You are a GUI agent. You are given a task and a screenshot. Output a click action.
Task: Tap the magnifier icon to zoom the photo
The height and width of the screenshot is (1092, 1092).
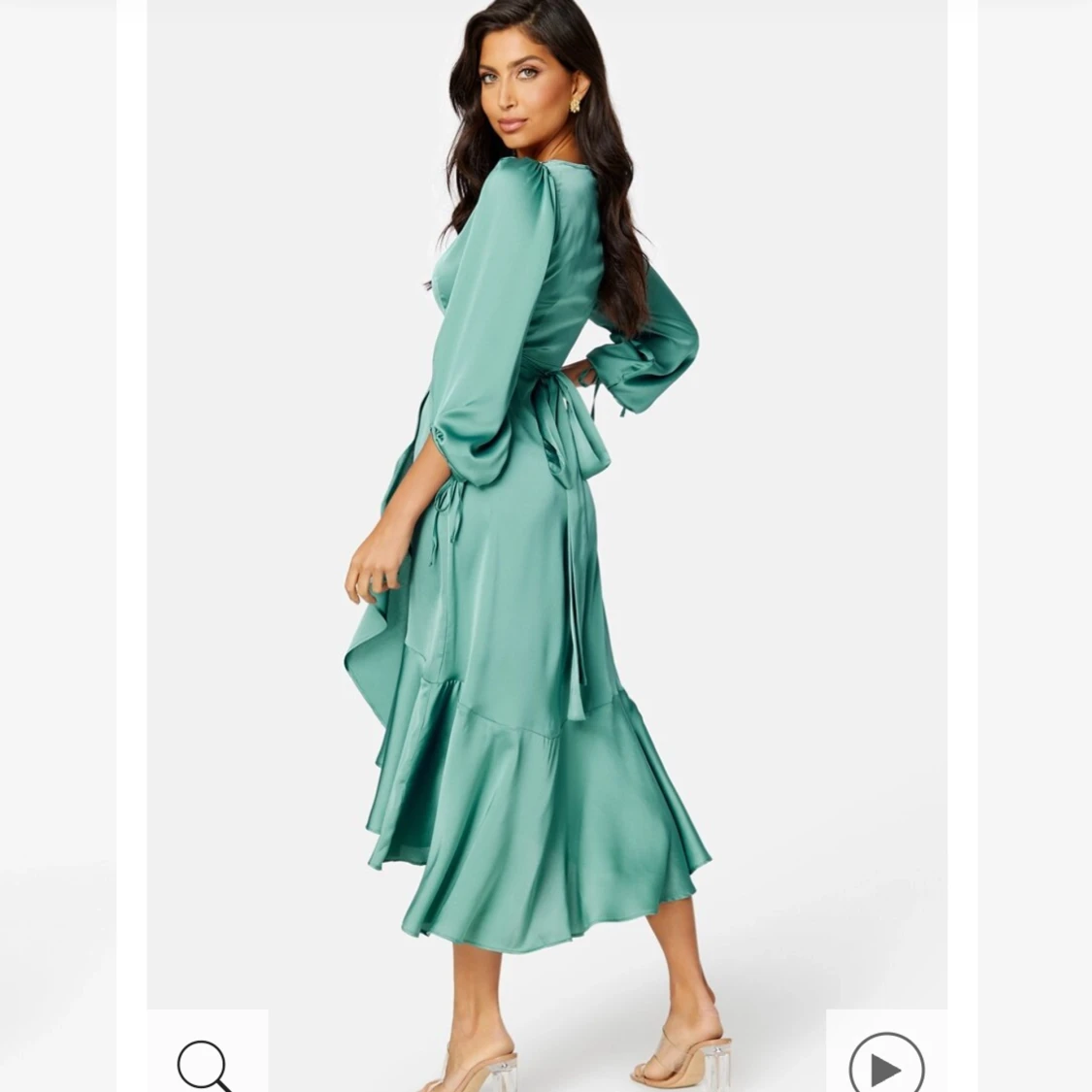pyautogui.click(x=205, y=1064)
